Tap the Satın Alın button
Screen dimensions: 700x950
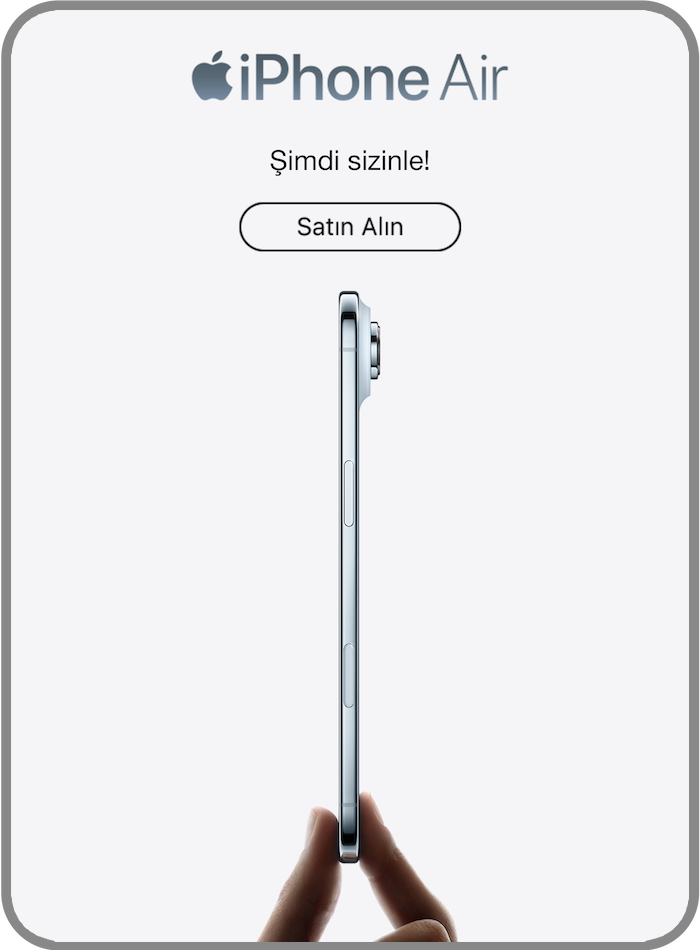[x=350, y=226]
